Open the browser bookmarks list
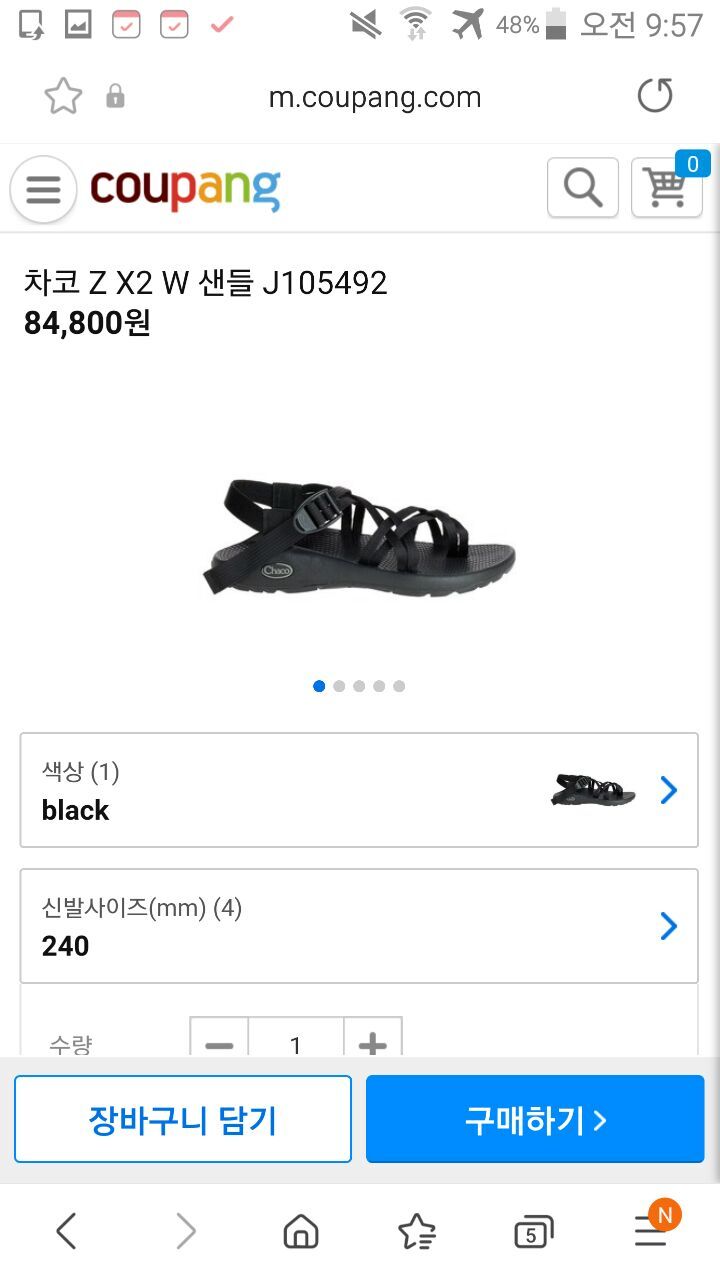 pyautogui.click(x=416, y=1231)
